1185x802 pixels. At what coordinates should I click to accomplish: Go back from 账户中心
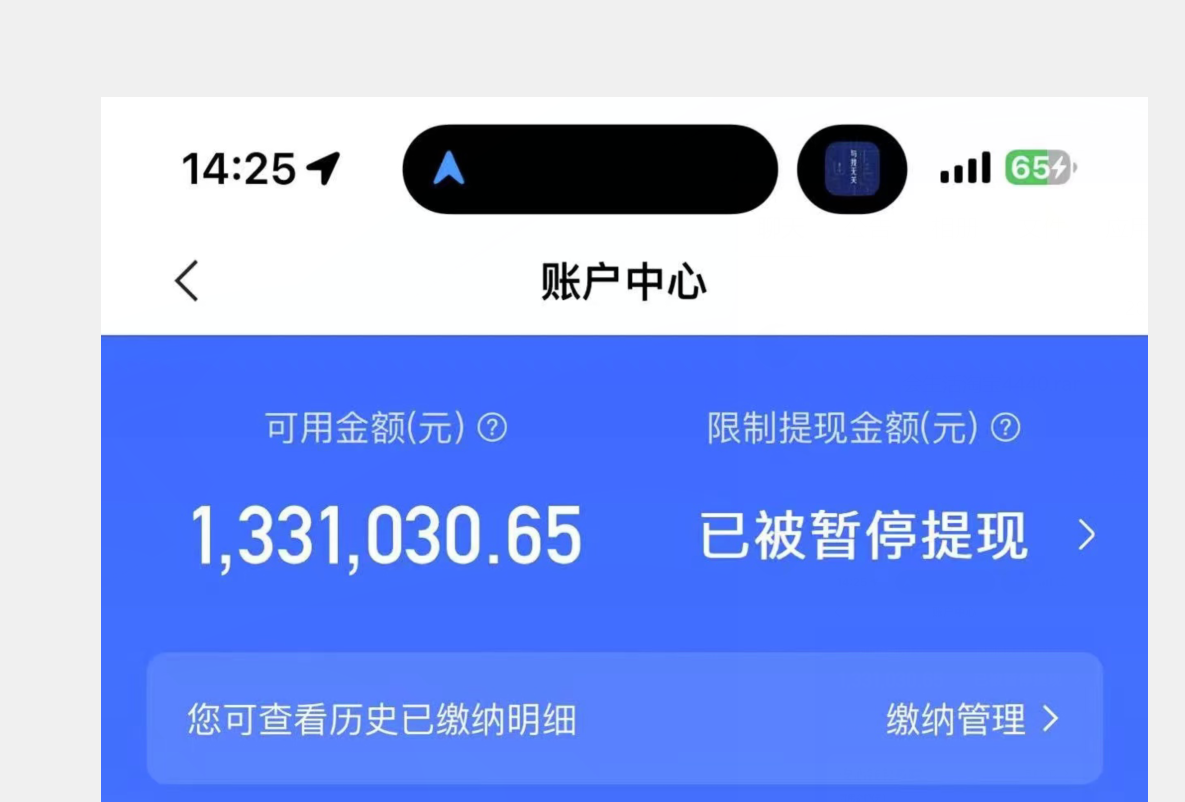point(187,281)
